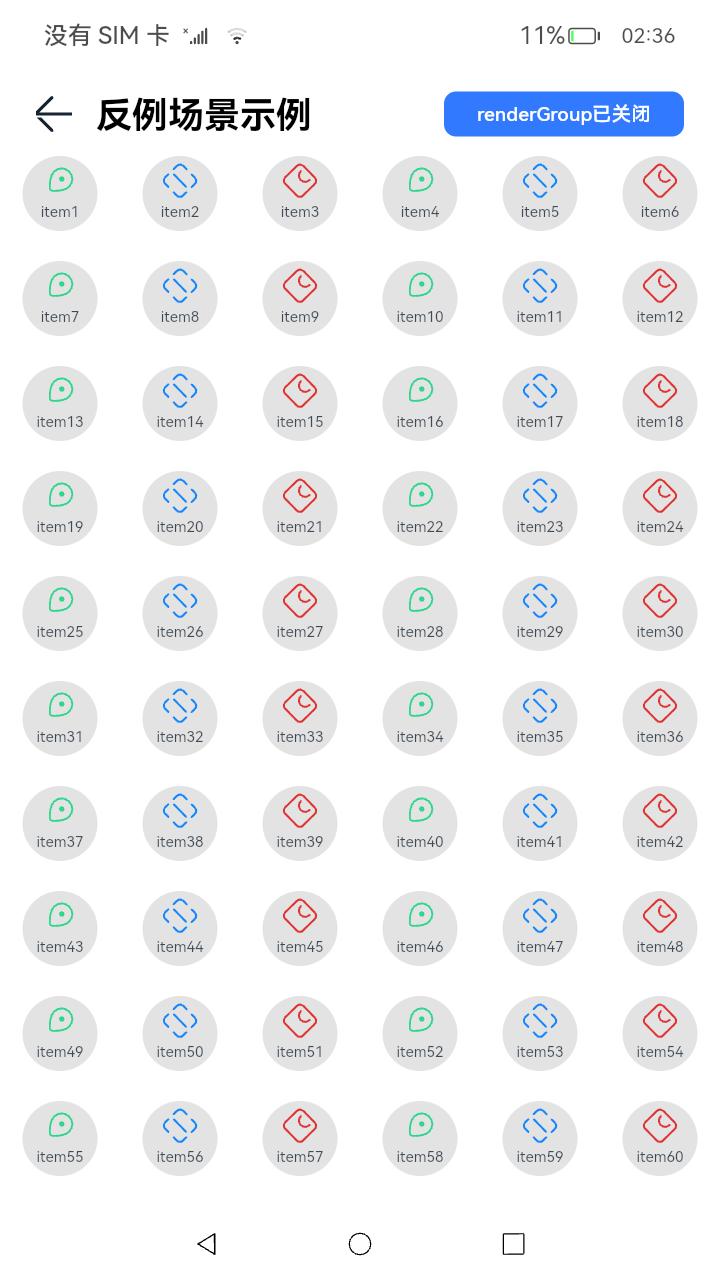Tap the renderGroup已关闭 button

(x=563, y=114)
